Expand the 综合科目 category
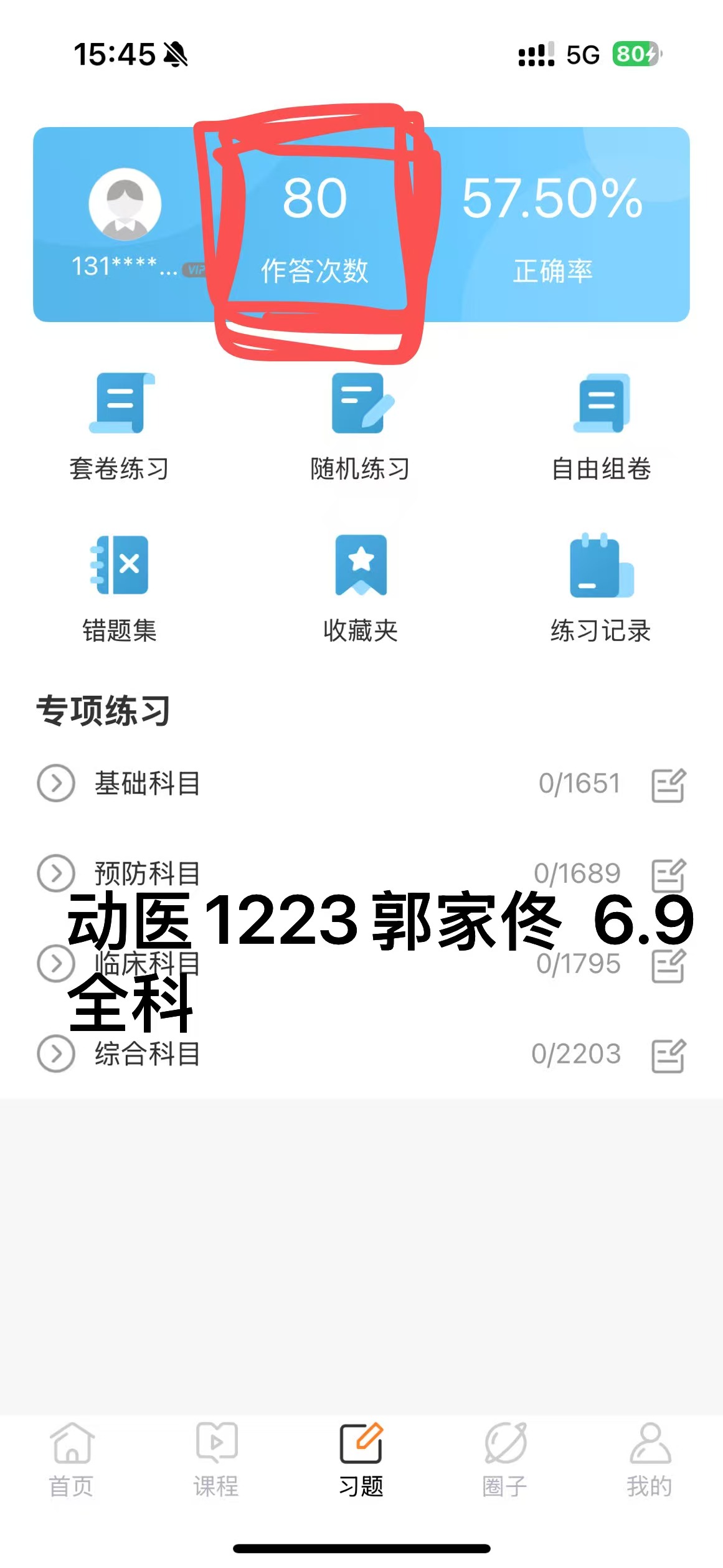 point(56,1054)
